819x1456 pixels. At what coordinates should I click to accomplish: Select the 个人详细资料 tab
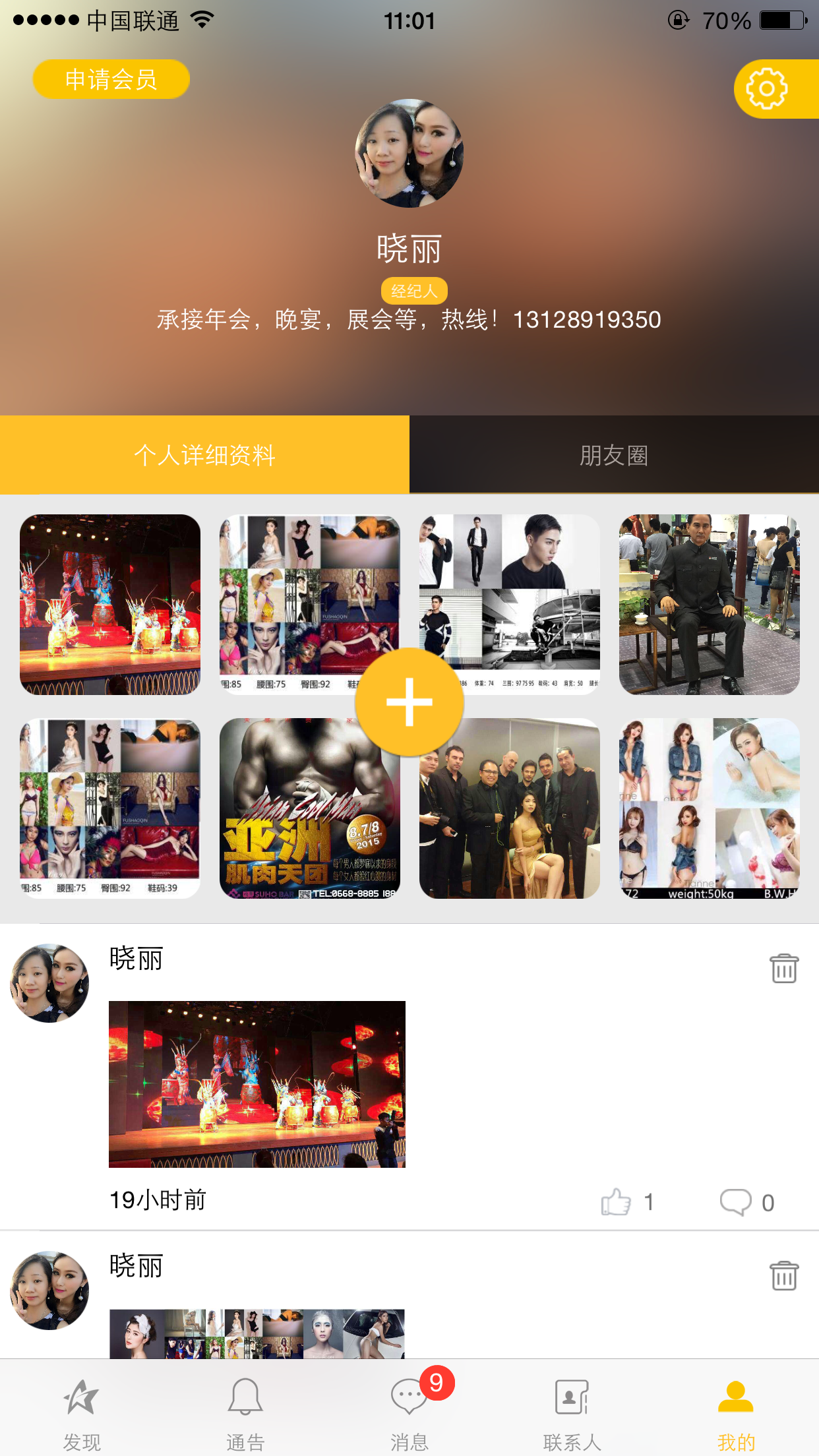204,454
